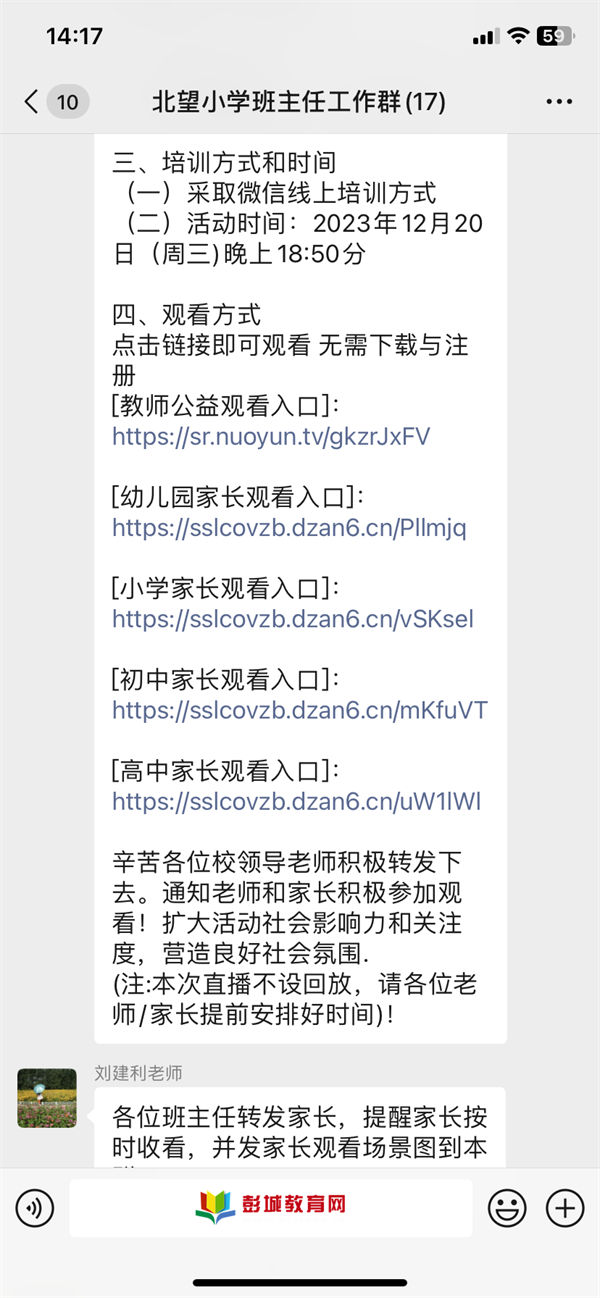Screen dimensions: 600x1298
Task: Open the teacher viewing link sr.nuoyun.tv/gkzrJxFV
Action: point(271,436)
